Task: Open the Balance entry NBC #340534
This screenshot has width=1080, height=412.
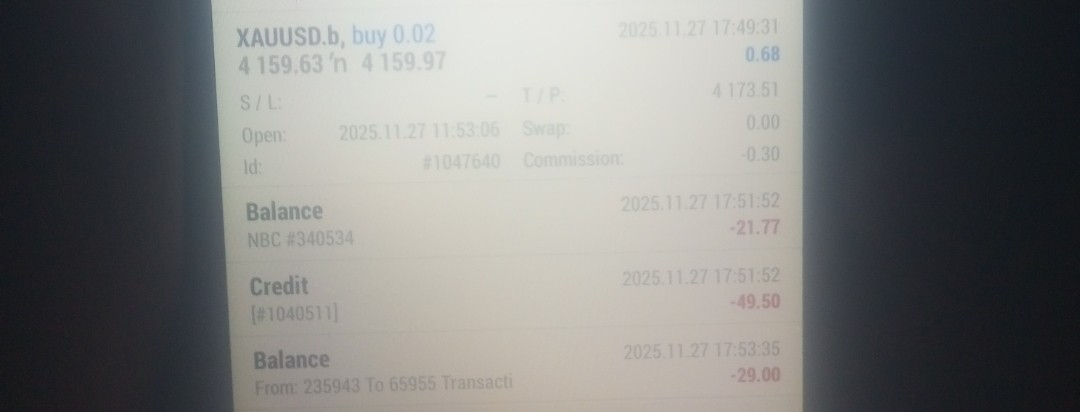Action: tap(511, 218)
